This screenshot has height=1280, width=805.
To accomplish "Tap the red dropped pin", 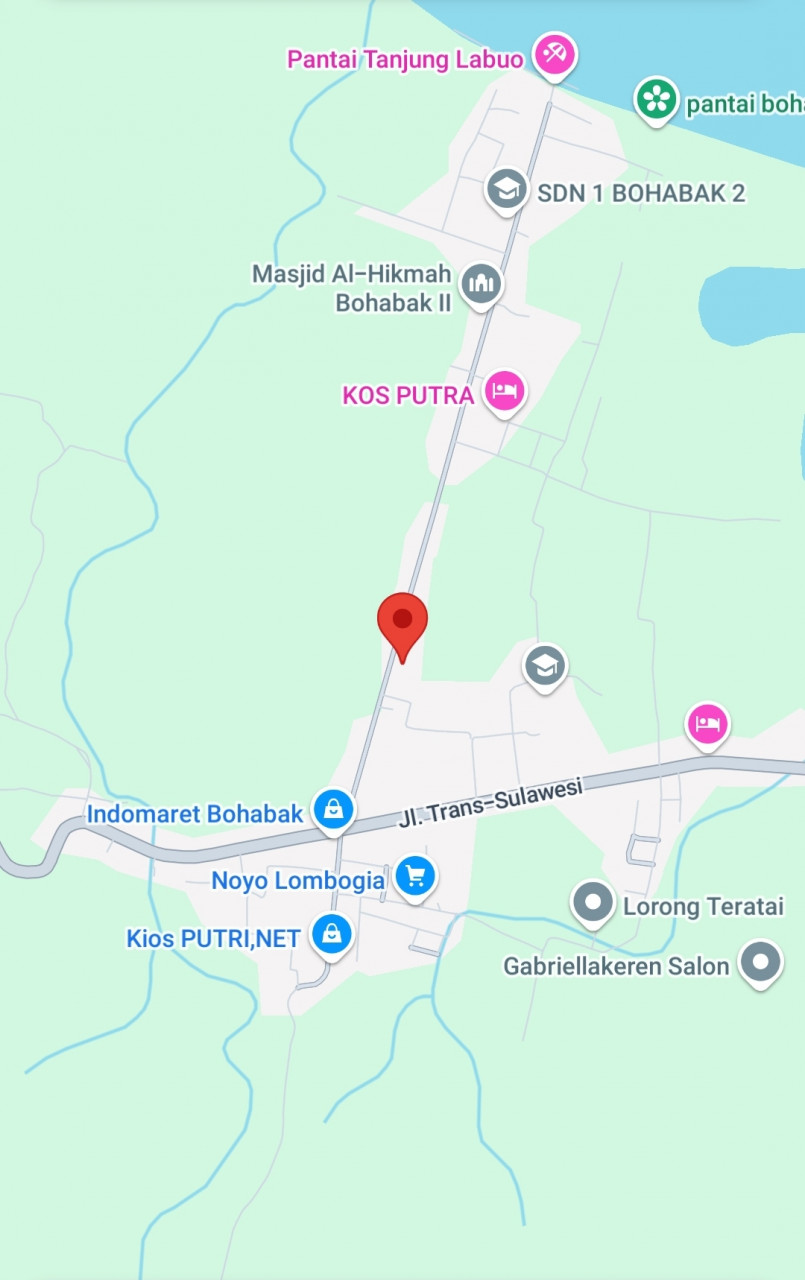I will point(402,622).
